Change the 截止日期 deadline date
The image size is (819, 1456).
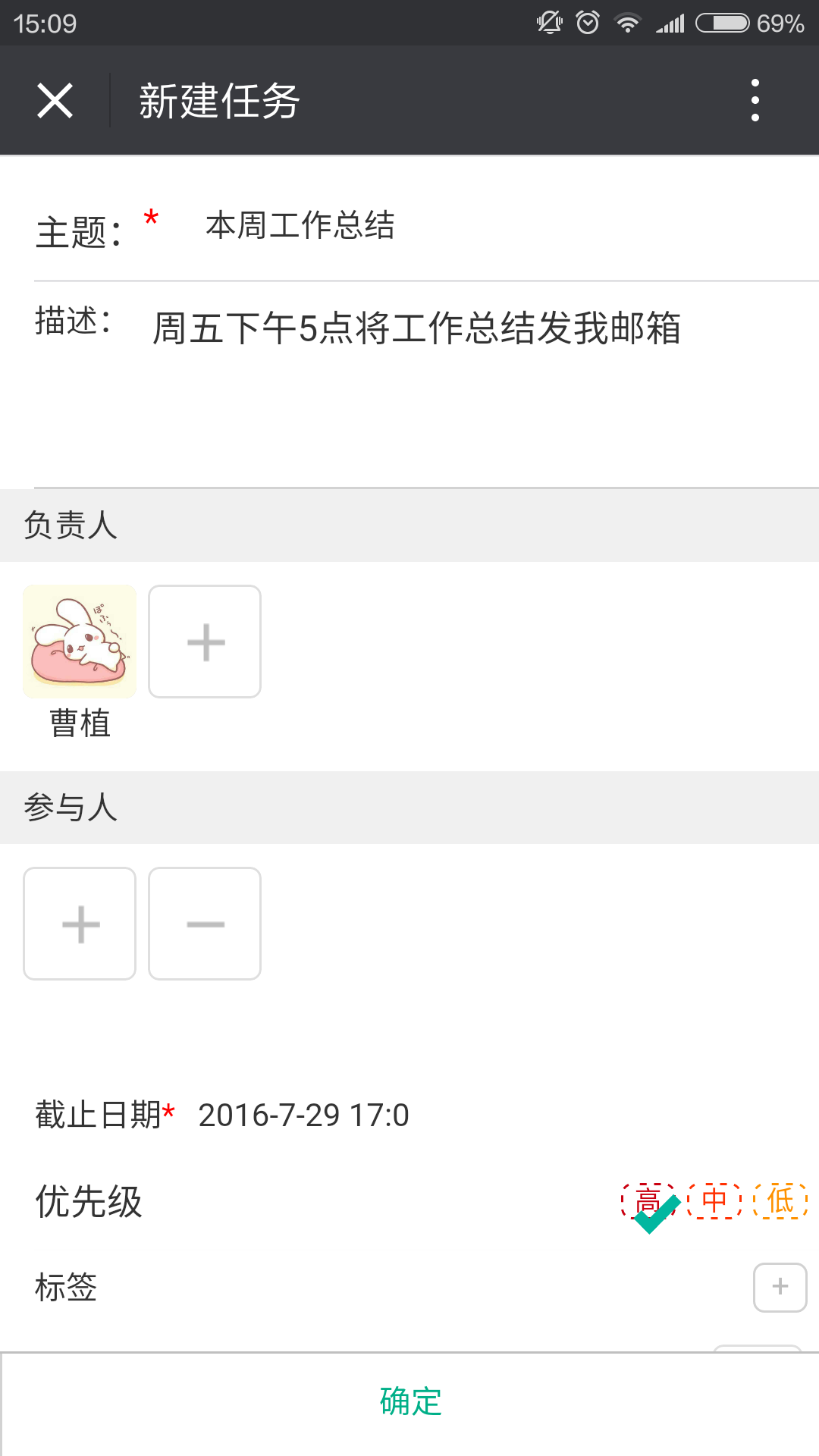pyautogui.click(x=303, y=1116)
